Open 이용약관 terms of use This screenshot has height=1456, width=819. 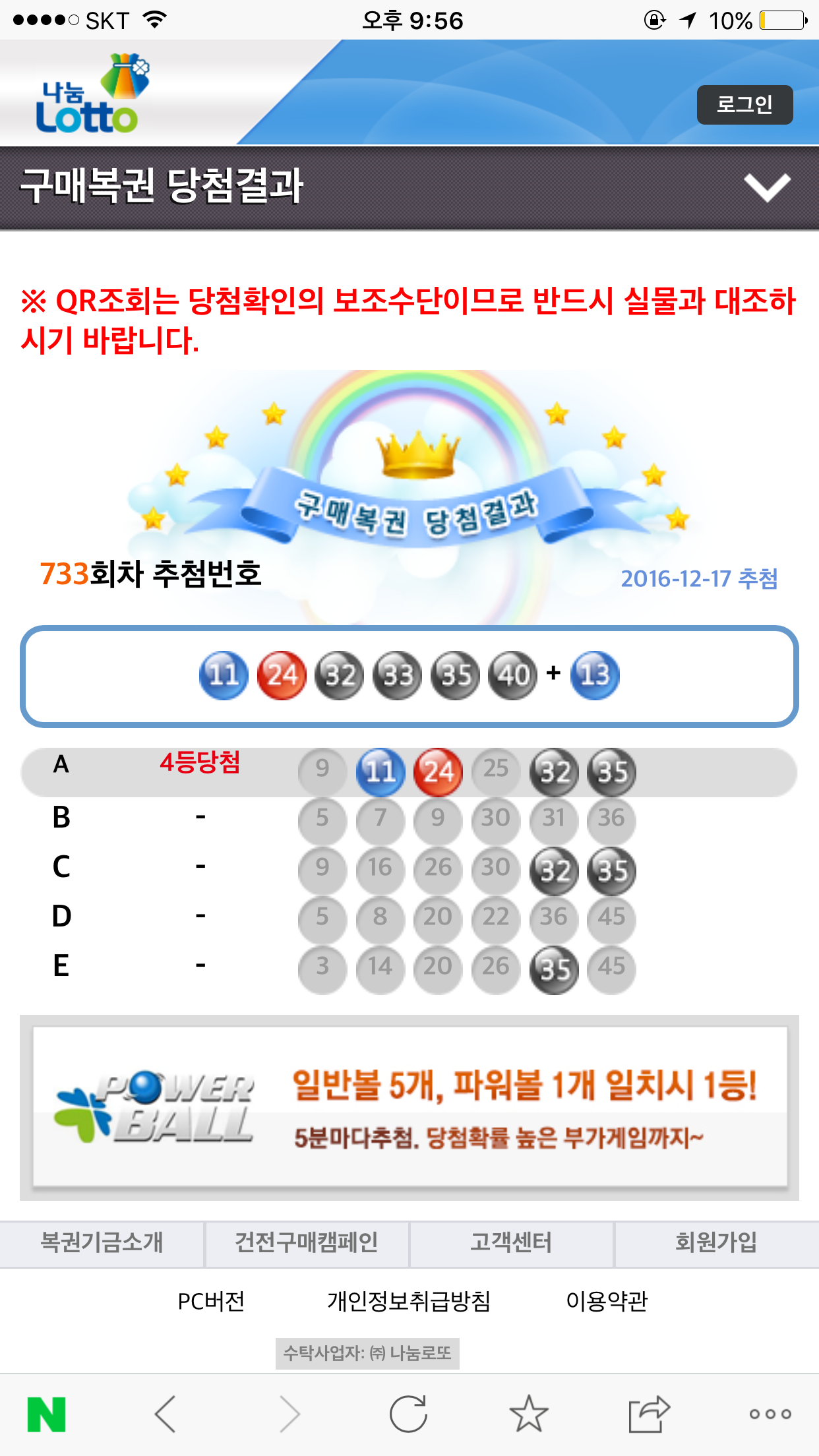607,1301
